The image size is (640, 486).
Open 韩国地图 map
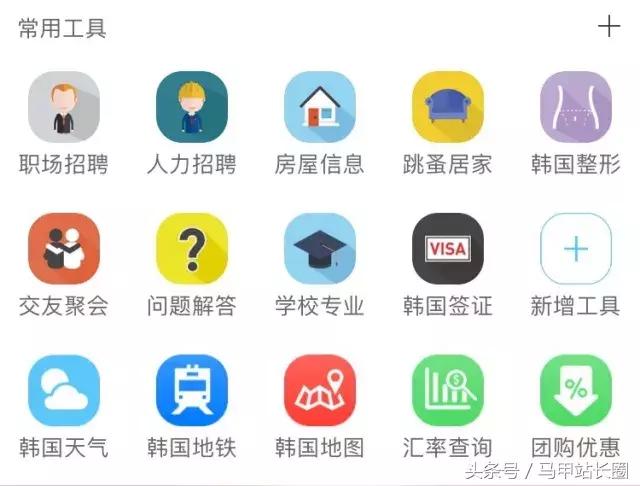320,391
